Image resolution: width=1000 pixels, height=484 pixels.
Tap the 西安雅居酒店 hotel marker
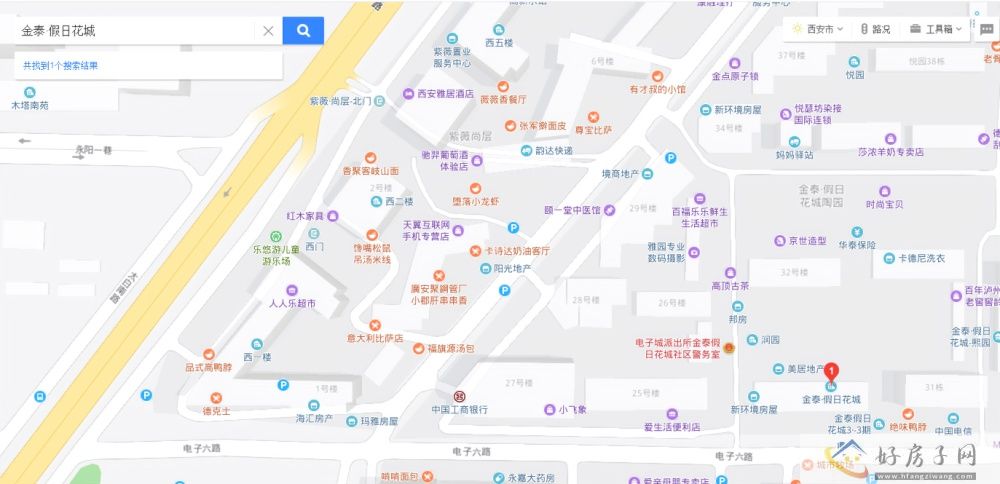(x=408, y=94)
